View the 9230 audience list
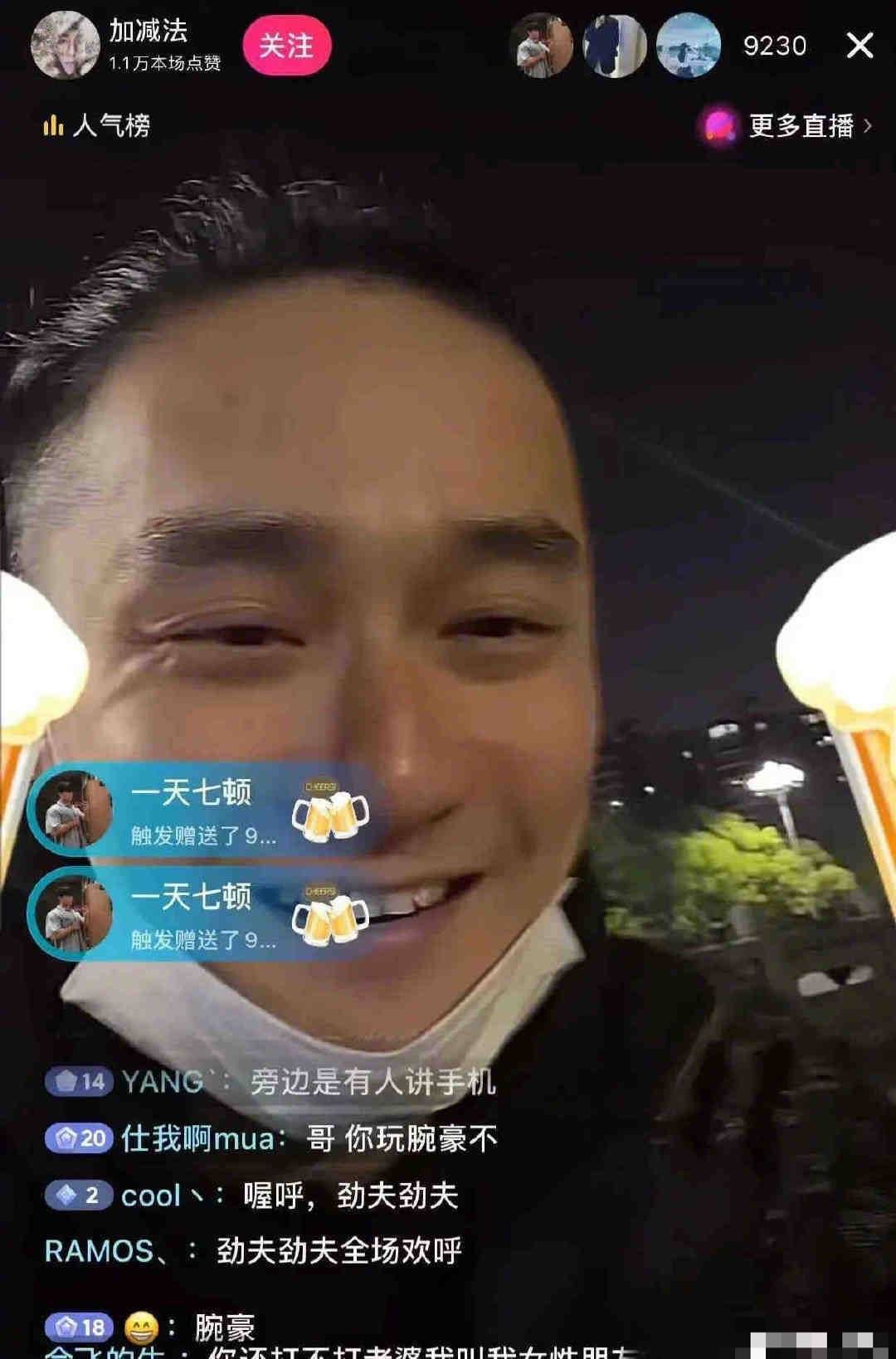Viewport: 896px width, 1359px height. tap(774, 46)
